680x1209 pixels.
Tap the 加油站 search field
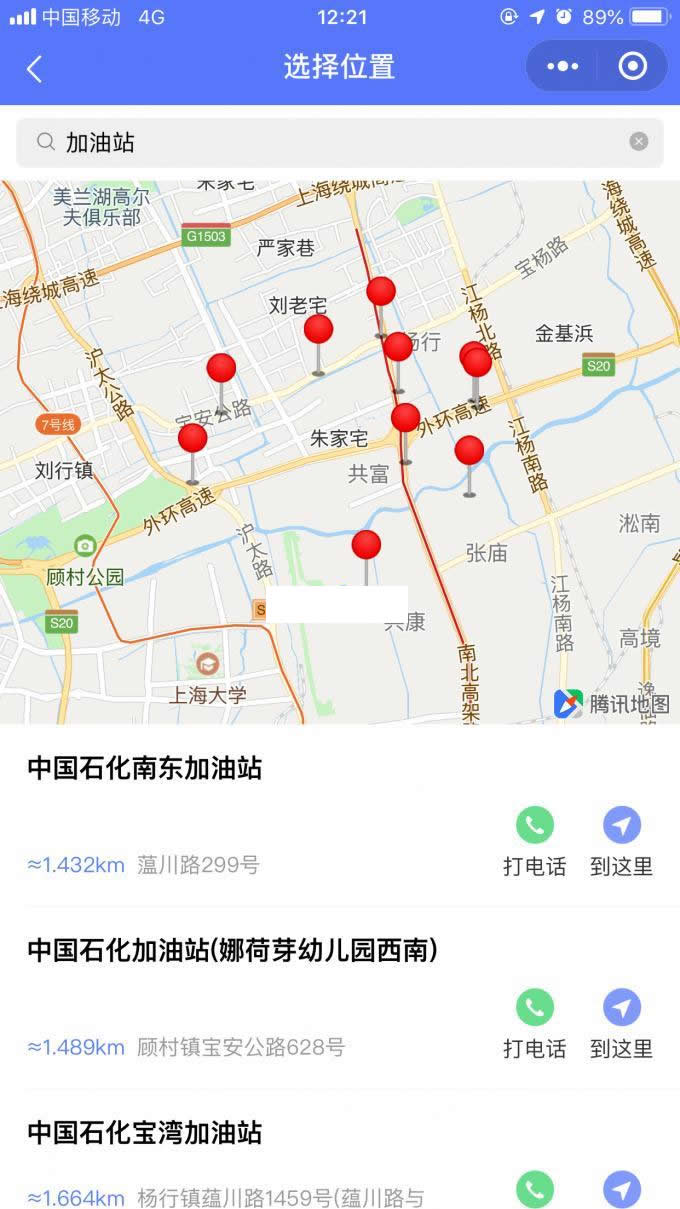tap(330, 143)
